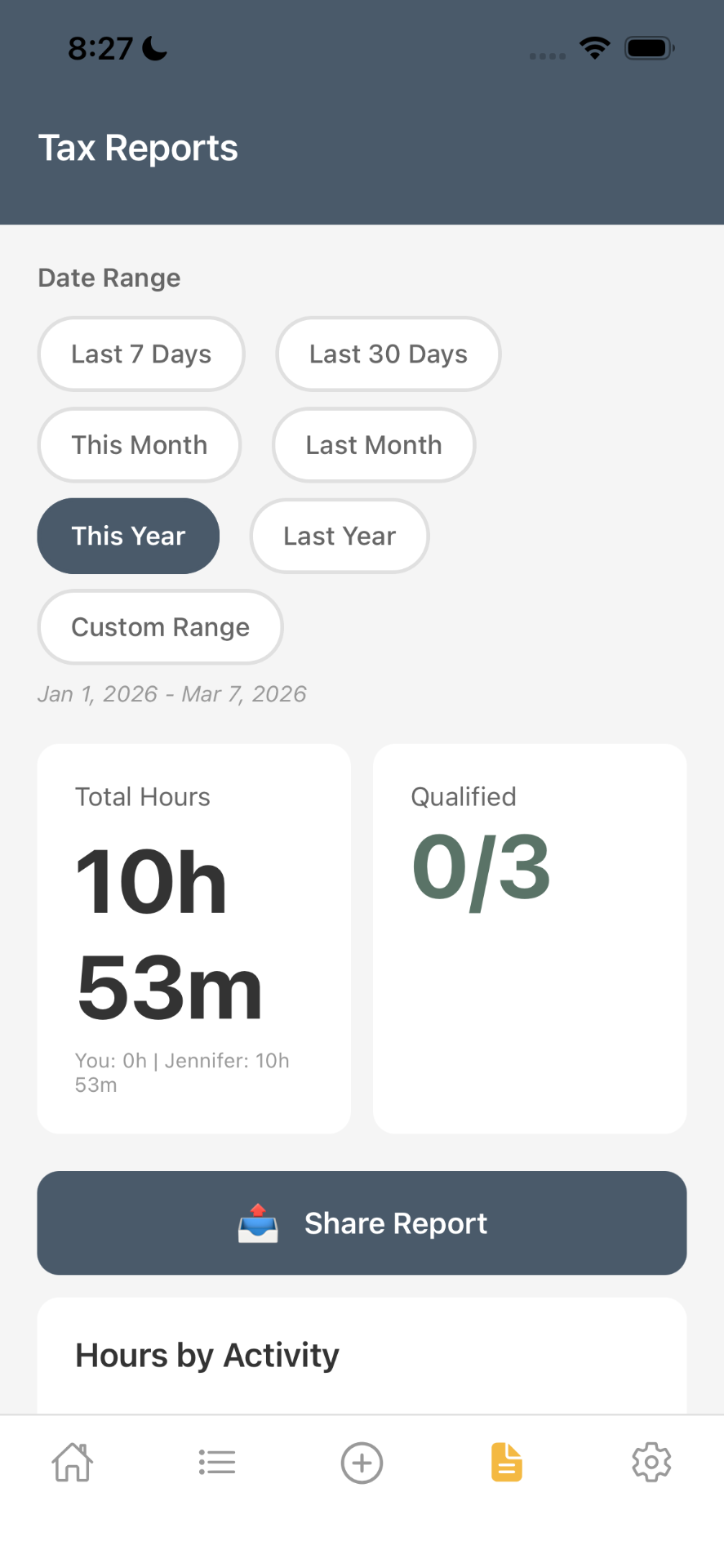This screenshot has height=1568, width=724.
Task: Open the activity list icon in bottom navigation
Action: point(216,1462)
